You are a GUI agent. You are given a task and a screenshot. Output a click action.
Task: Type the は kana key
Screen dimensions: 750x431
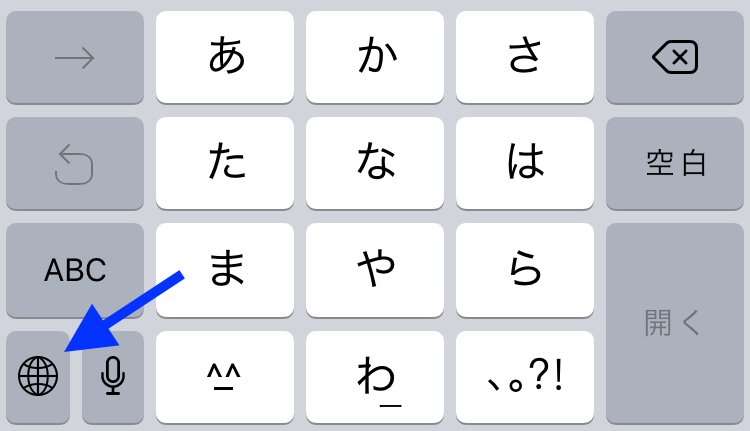tap(525, 163)
